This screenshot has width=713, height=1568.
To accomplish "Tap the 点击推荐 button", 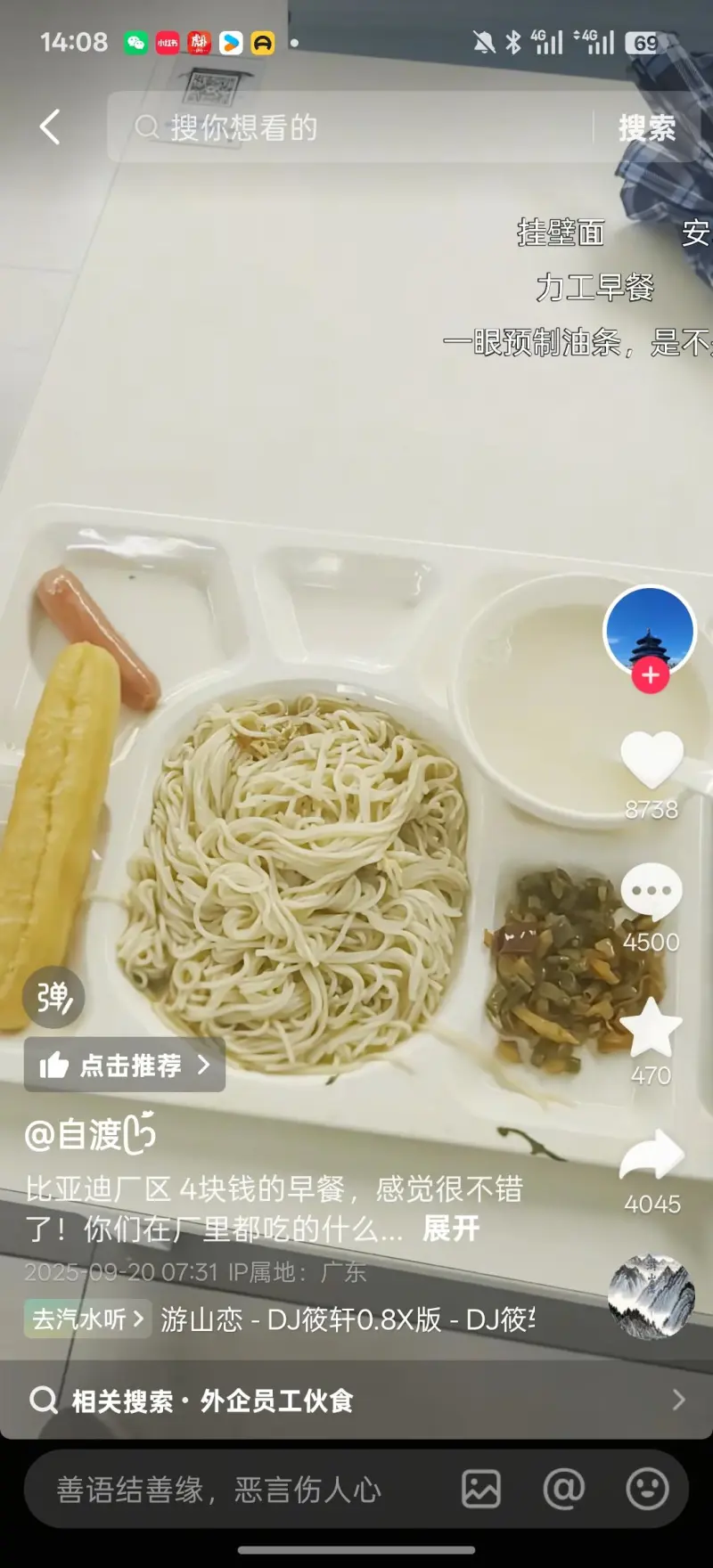I will coord(125,1065).
